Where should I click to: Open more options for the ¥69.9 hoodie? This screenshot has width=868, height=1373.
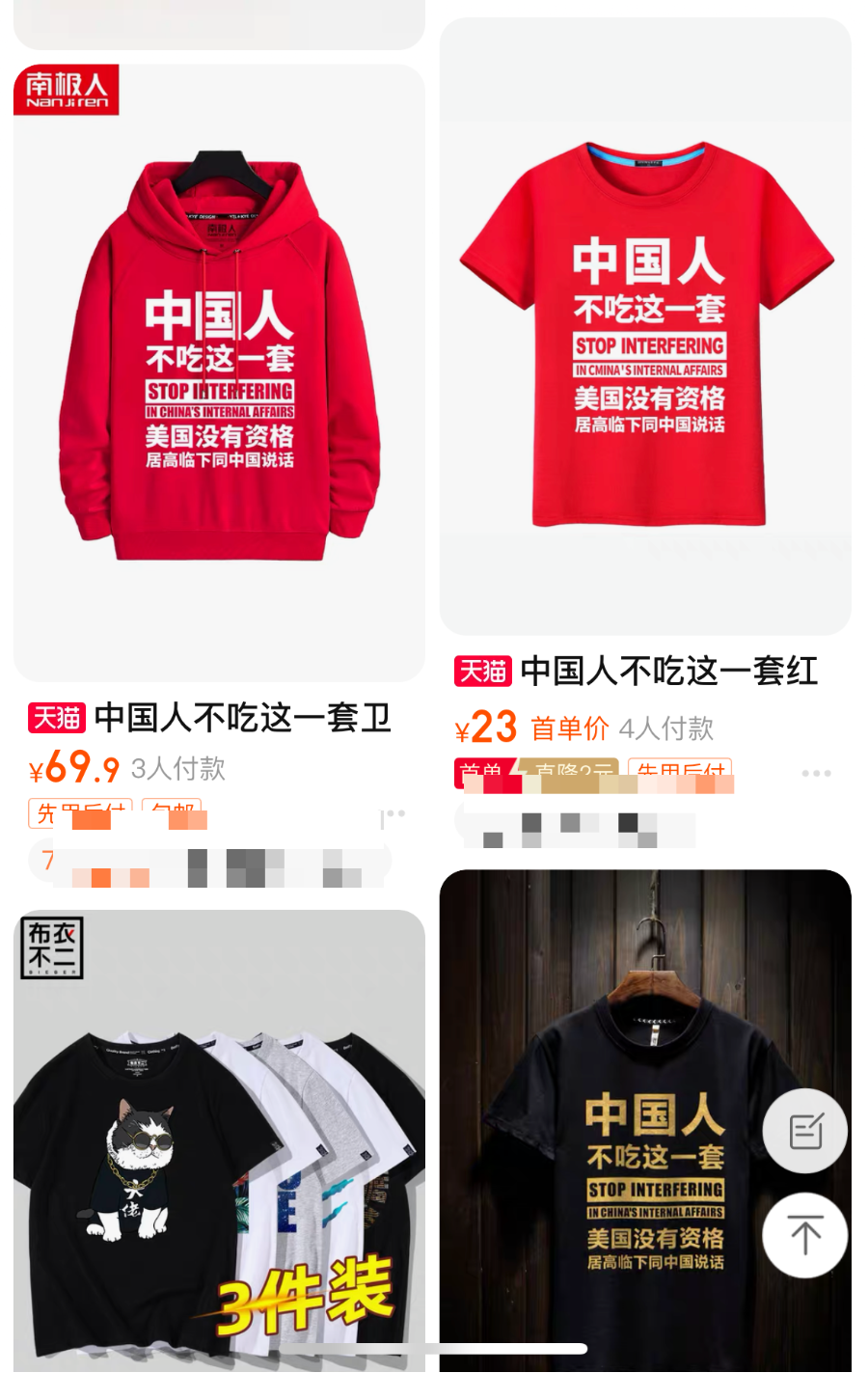pyautogui.click(x=393, y=815)
